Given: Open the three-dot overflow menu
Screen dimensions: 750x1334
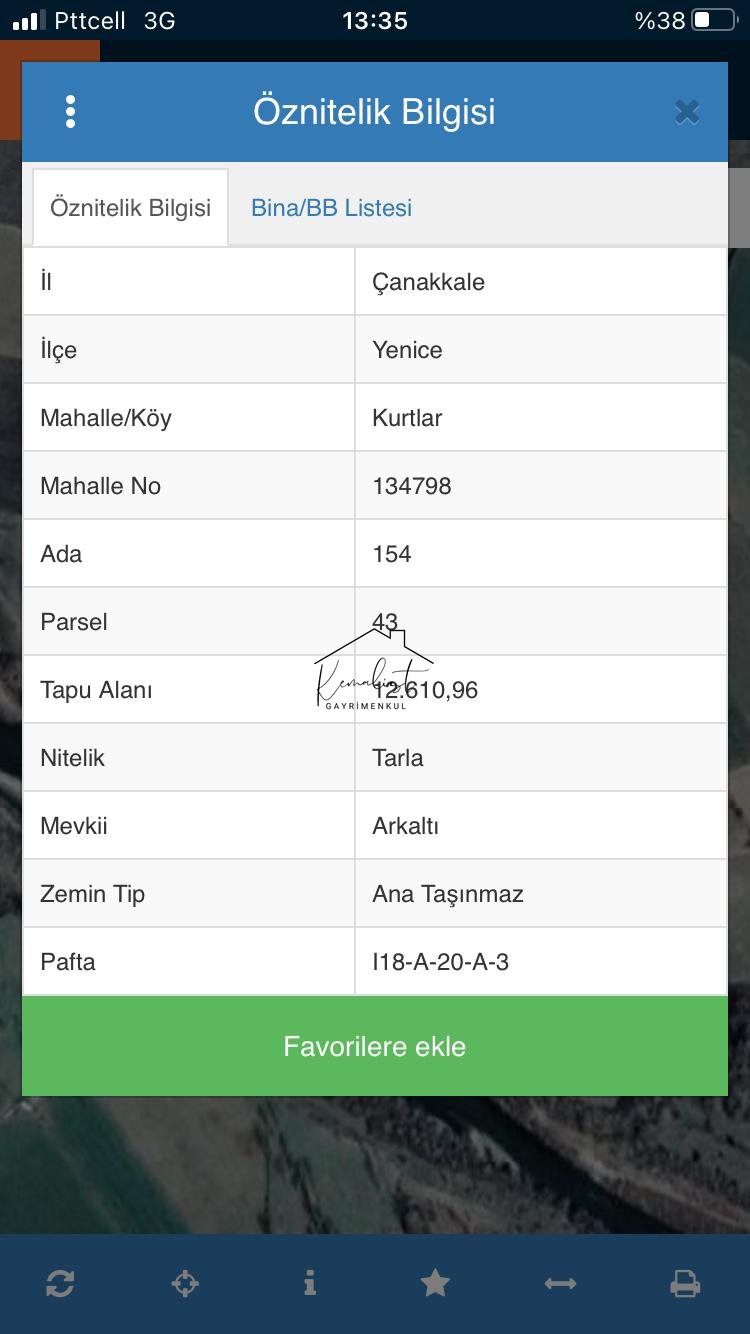Looking at the screenshot, I should [70, 112].
